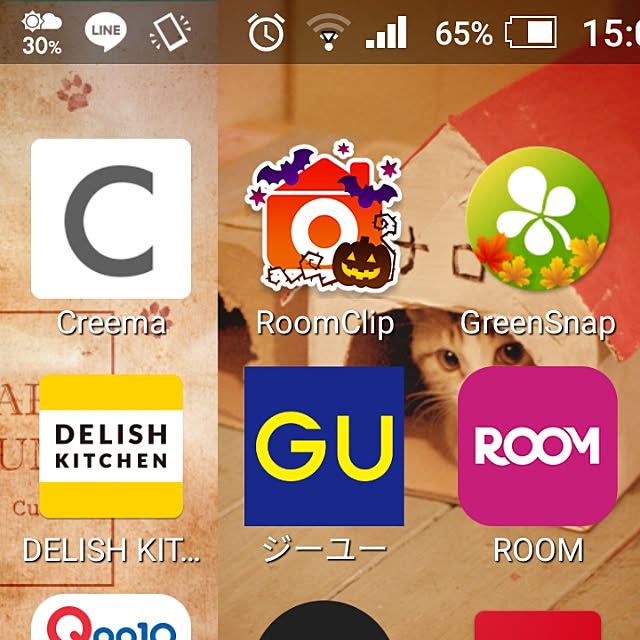Launch the DELISH KITCHEN app
The width and height of the screenshot is (640, 640).
(110, 446)
